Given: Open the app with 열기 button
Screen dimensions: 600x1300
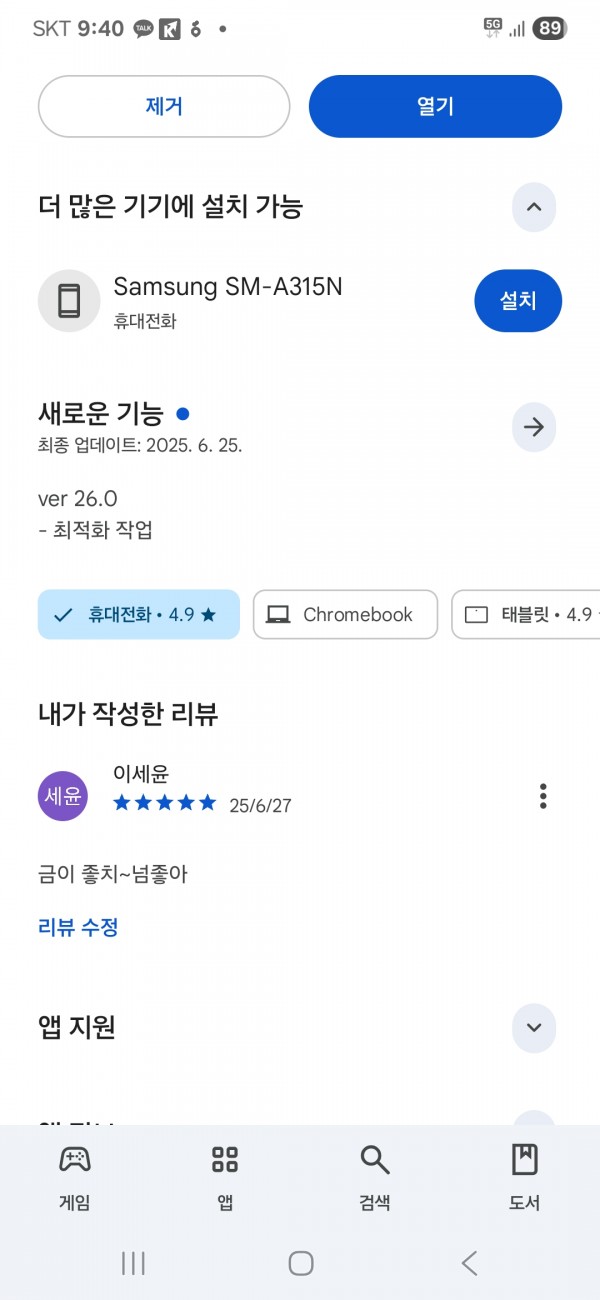Looking at the screenshot, I should pos(435,106).
